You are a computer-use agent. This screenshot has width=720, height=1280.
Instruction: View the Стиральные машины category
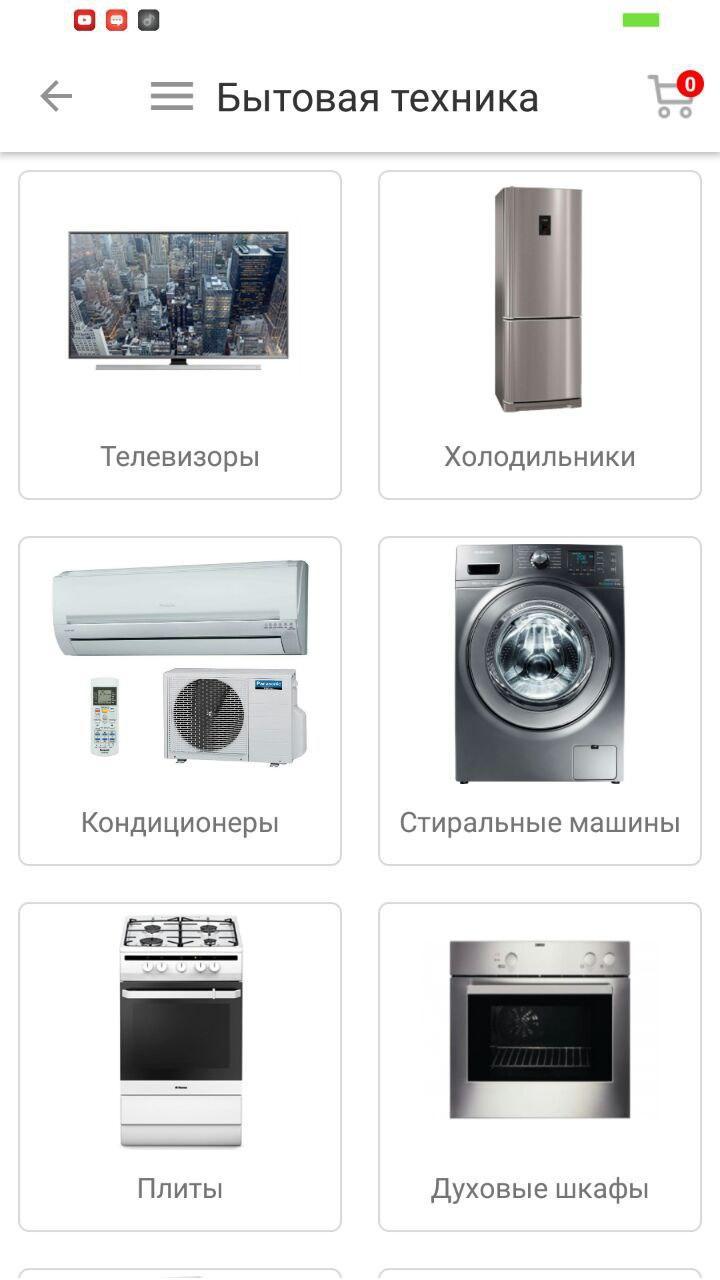tap(540, 700)
